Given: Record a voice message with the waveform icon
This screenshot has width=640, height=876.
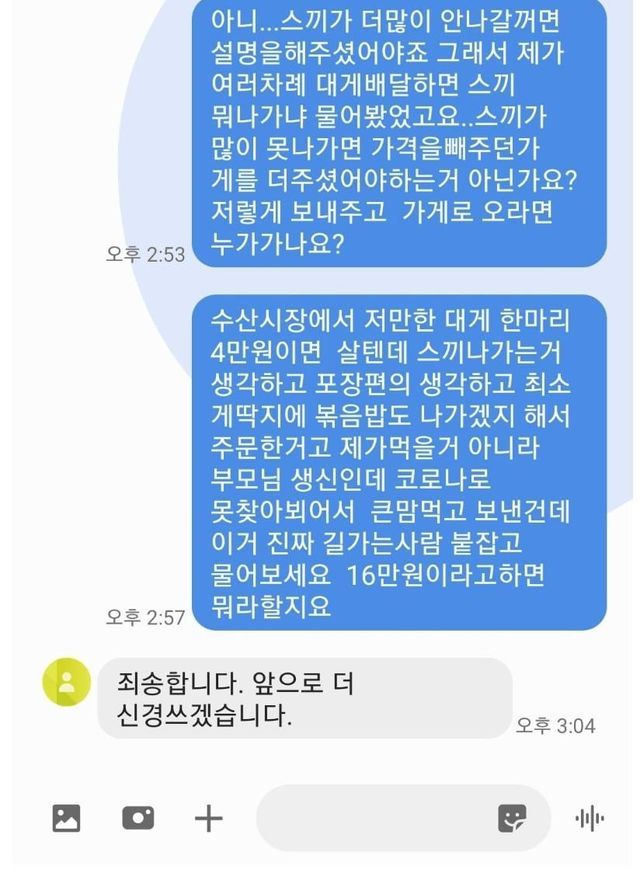Looking at the screenshot, I should click(x=589, y=819).
